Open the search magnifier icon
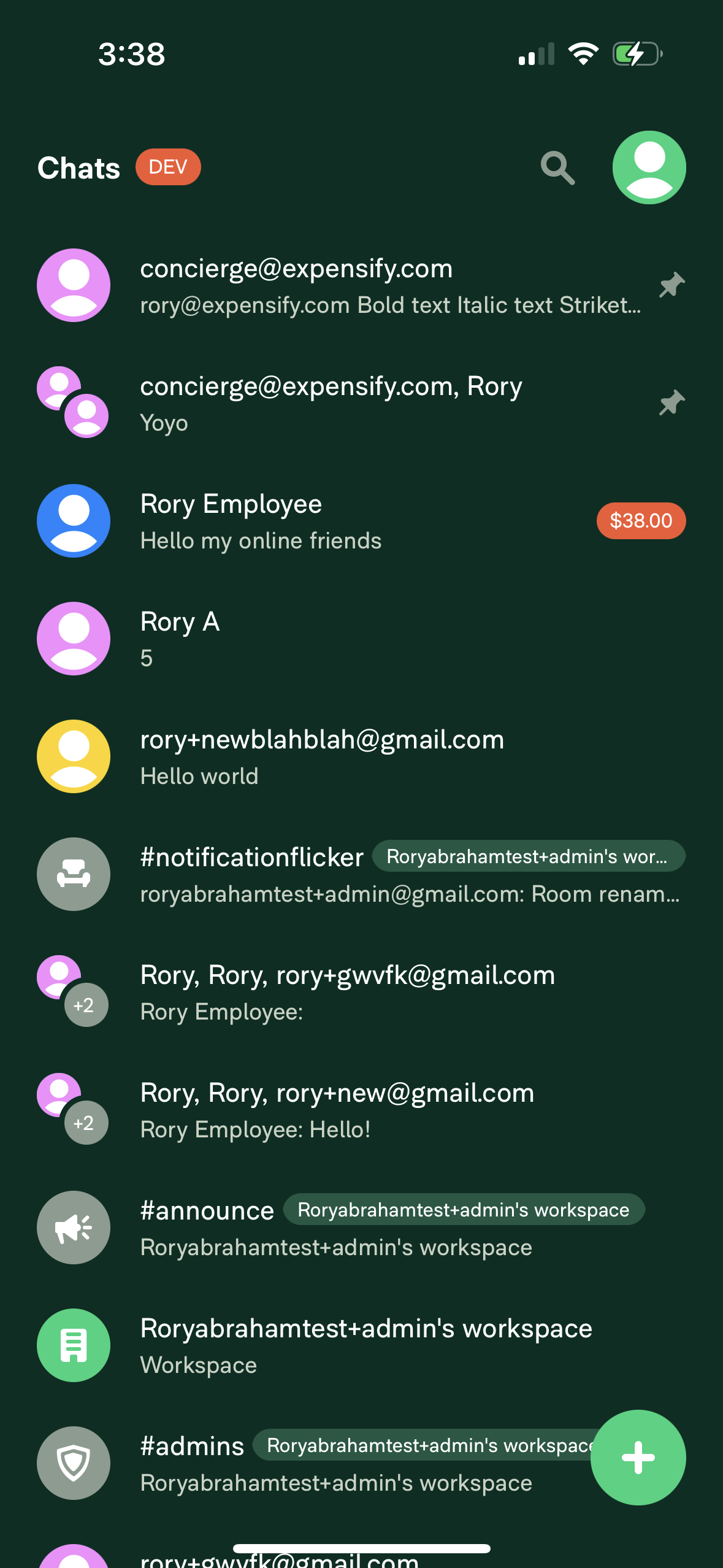Image resolution: width=723 pixels, height=1568 pixels. (x=557, y=167)
